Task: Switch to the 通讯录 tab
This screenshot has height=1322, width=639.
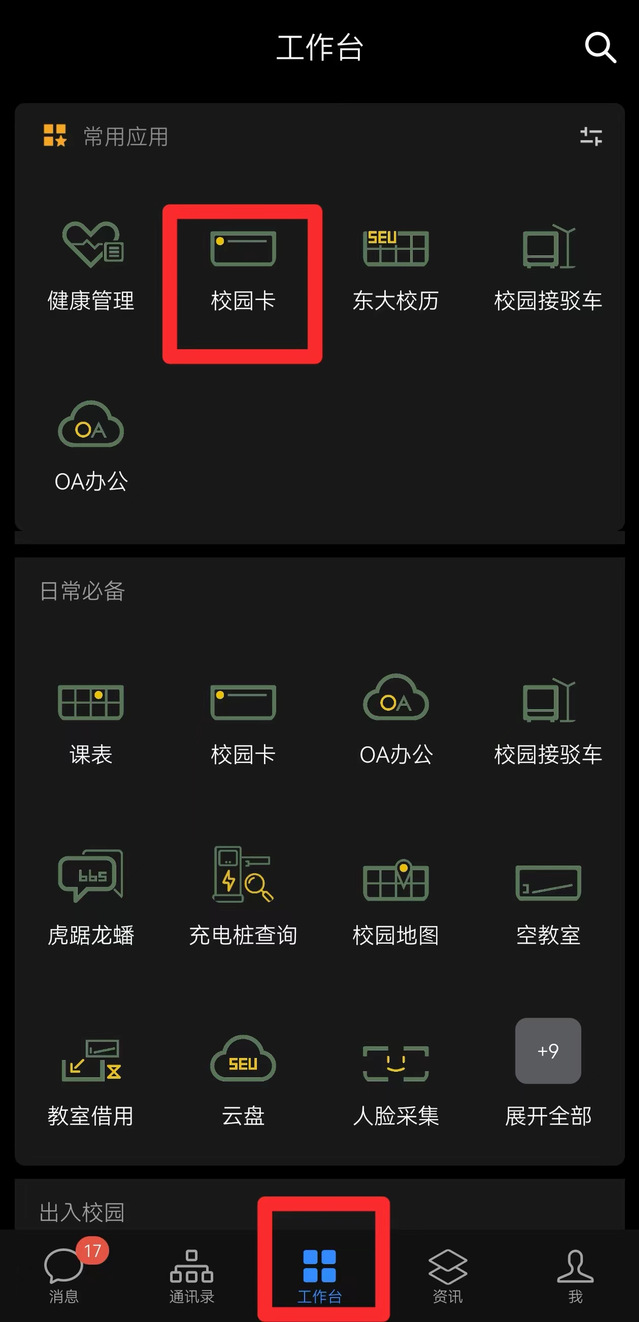Action: click(x=191, y=1275)
